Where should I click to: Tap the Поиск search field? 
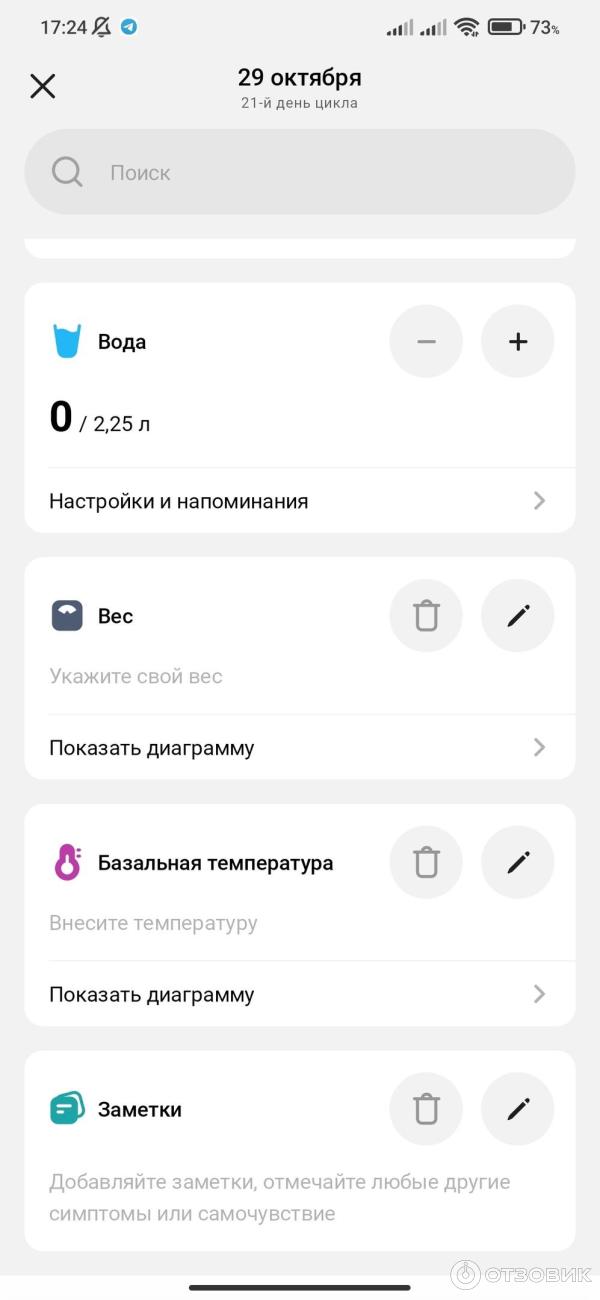point(300,172)
